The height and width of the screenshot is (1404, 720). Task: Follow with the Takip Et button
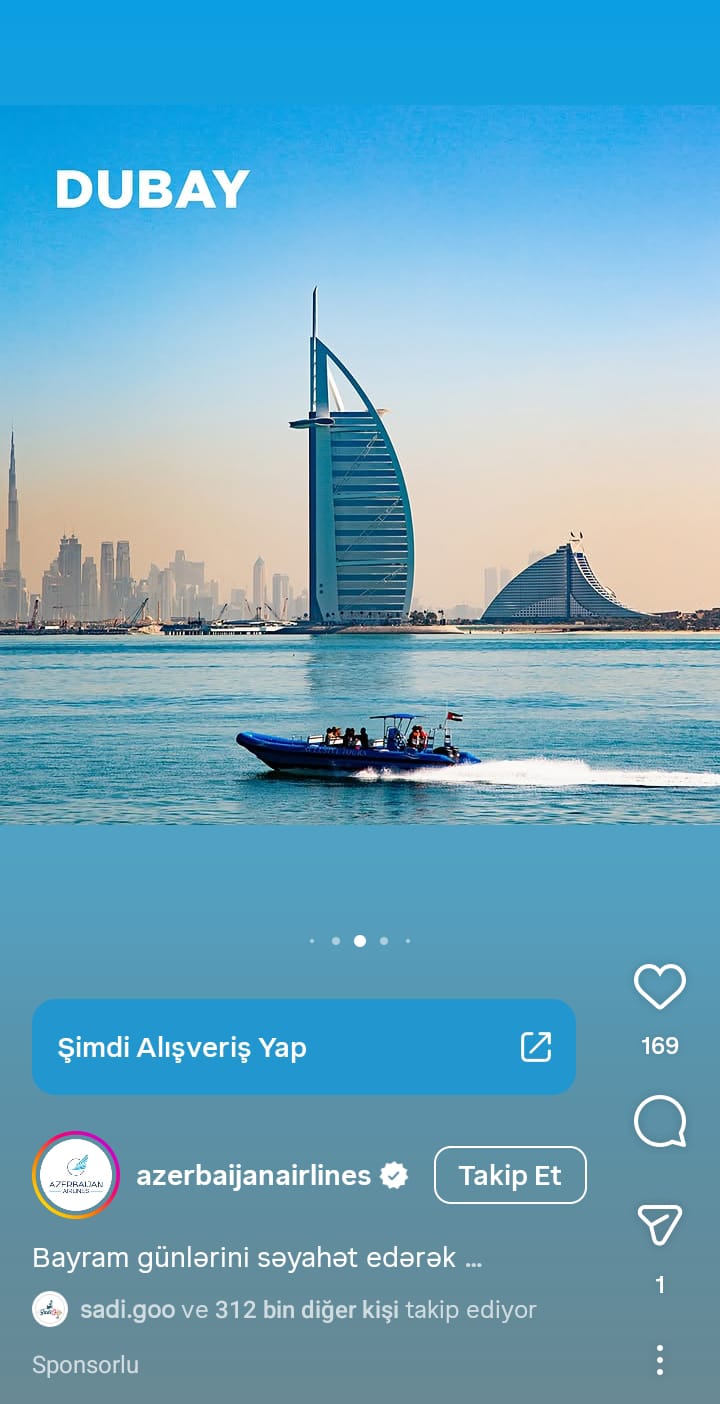510,1175
